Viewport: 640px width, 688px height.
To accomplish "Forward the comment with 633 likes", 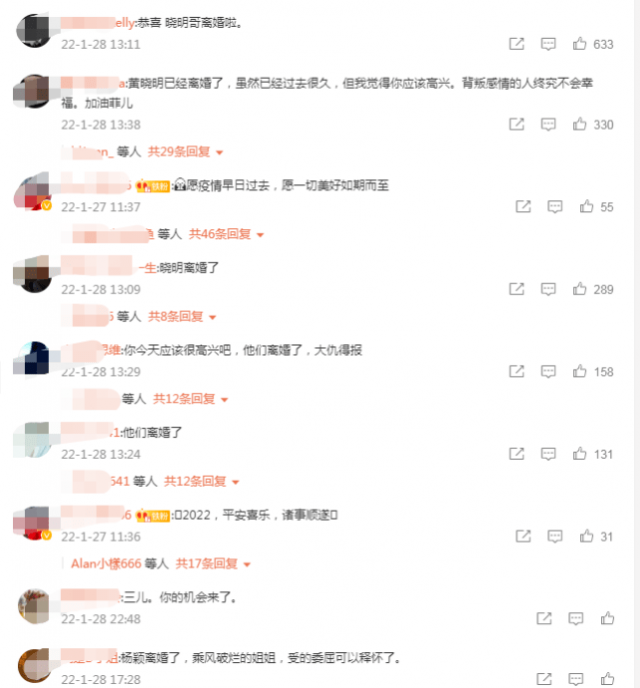I will click(516, 44).
